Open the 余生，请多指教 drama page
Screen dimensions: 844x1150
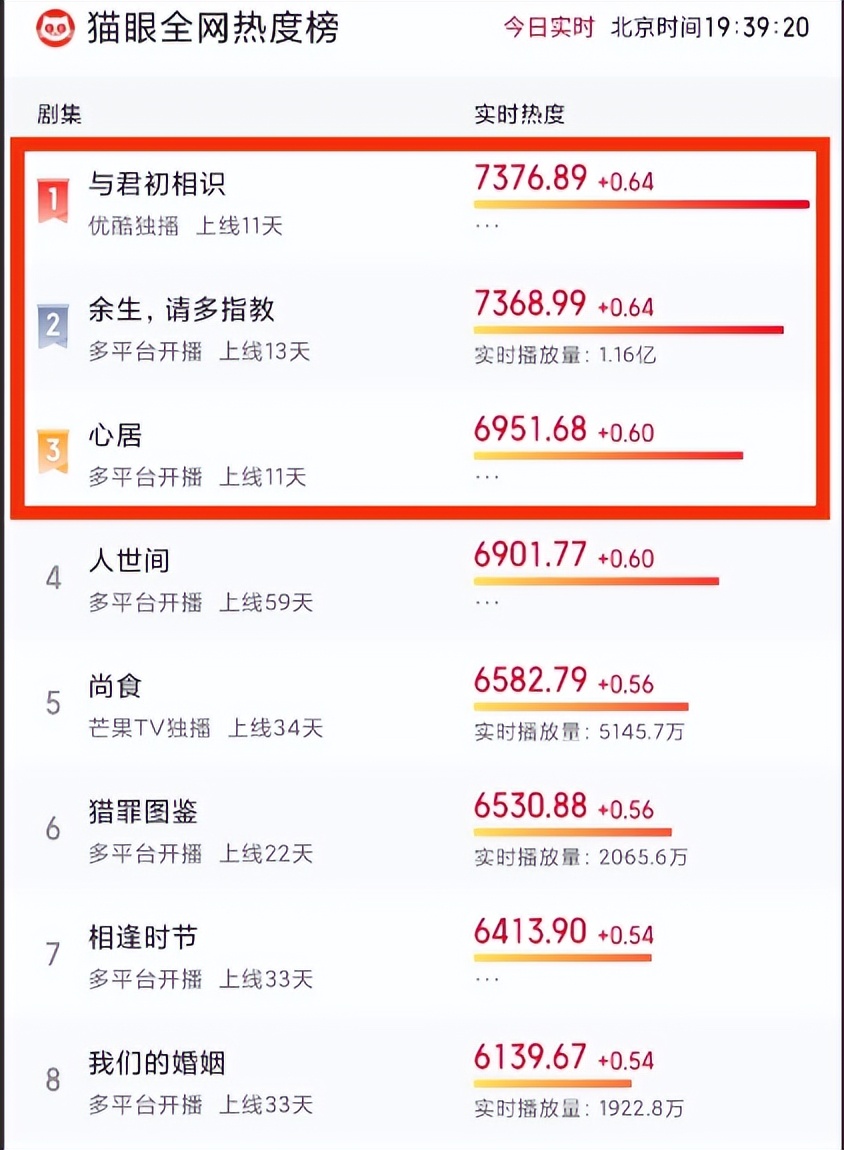[x=182, y=311]
